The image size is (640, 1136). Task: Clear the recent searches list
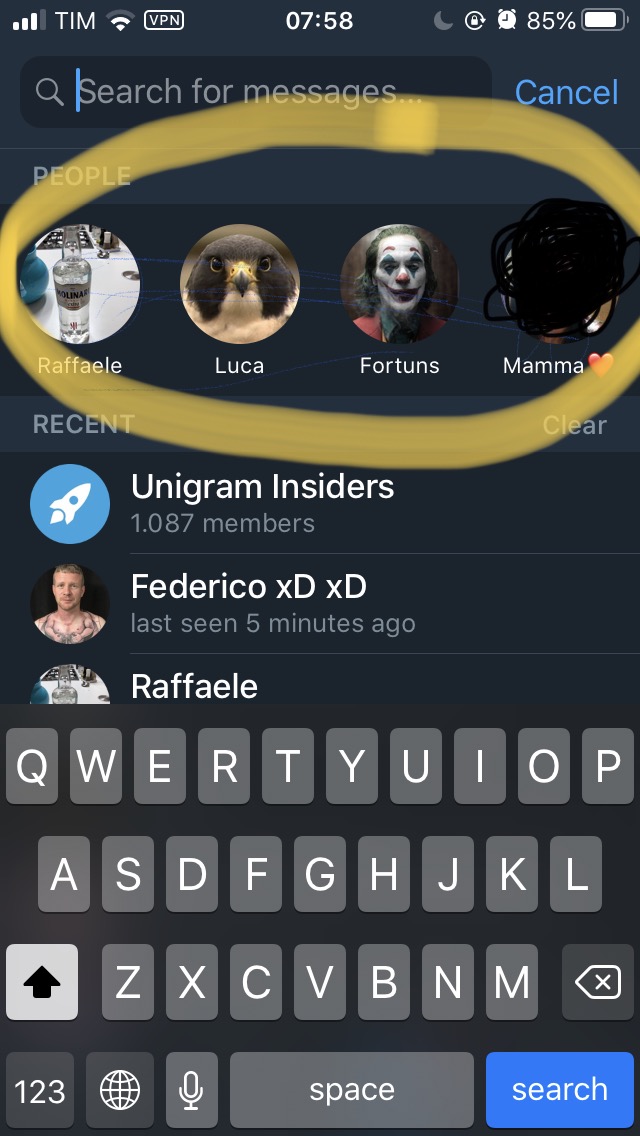574,425
